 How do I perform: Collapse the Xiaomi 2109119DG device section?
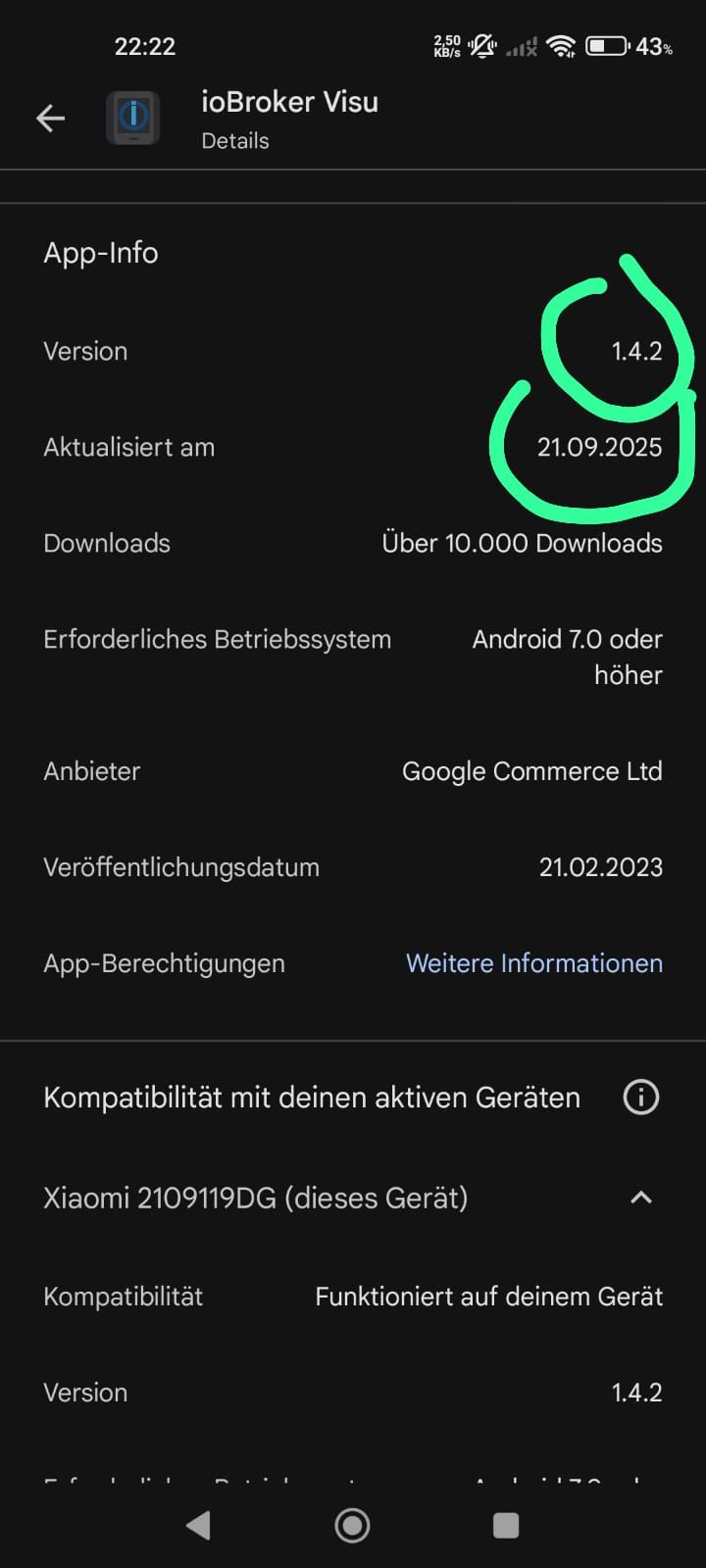coord(640,1198)
